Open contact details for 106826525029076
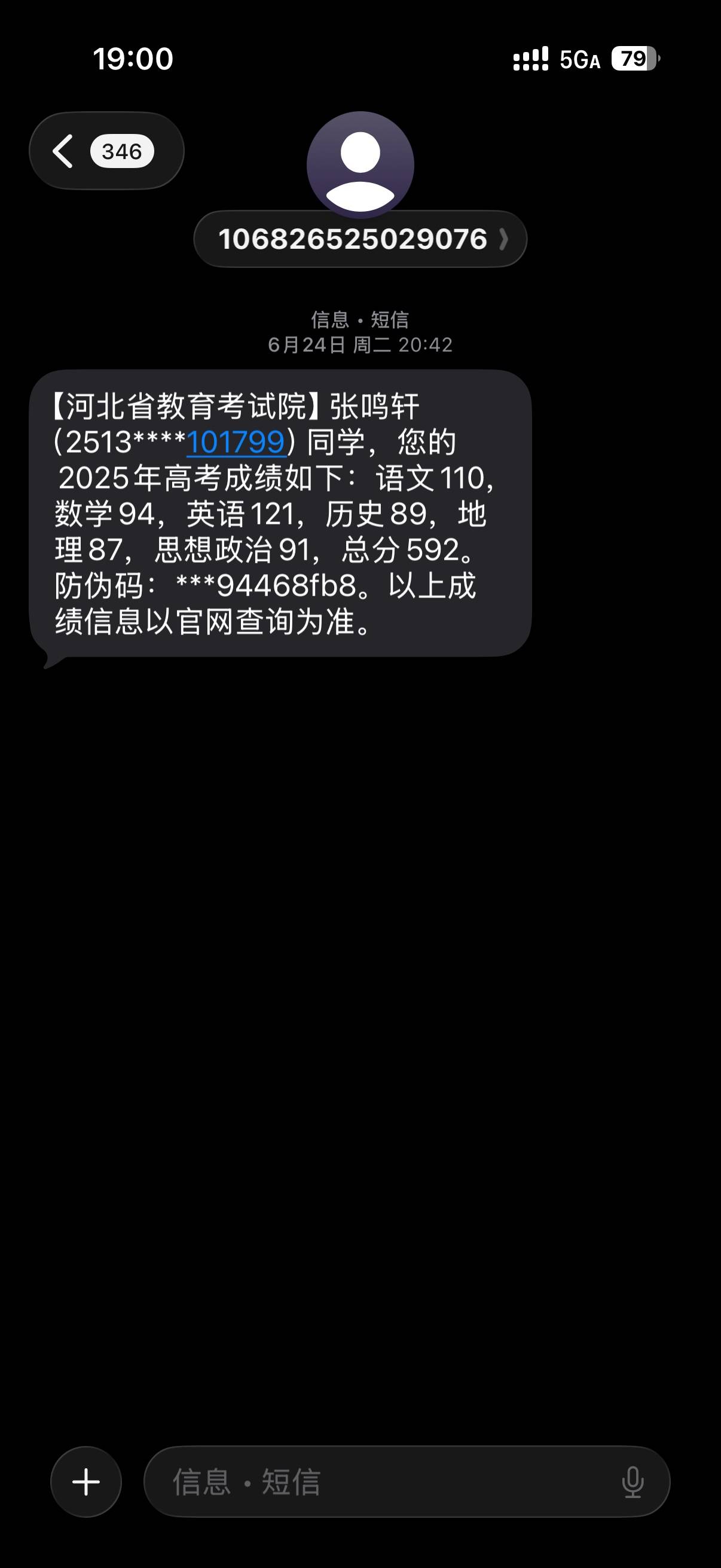Image resolution: width=721 pixels, height=1568 pixels. pos(359,239)
